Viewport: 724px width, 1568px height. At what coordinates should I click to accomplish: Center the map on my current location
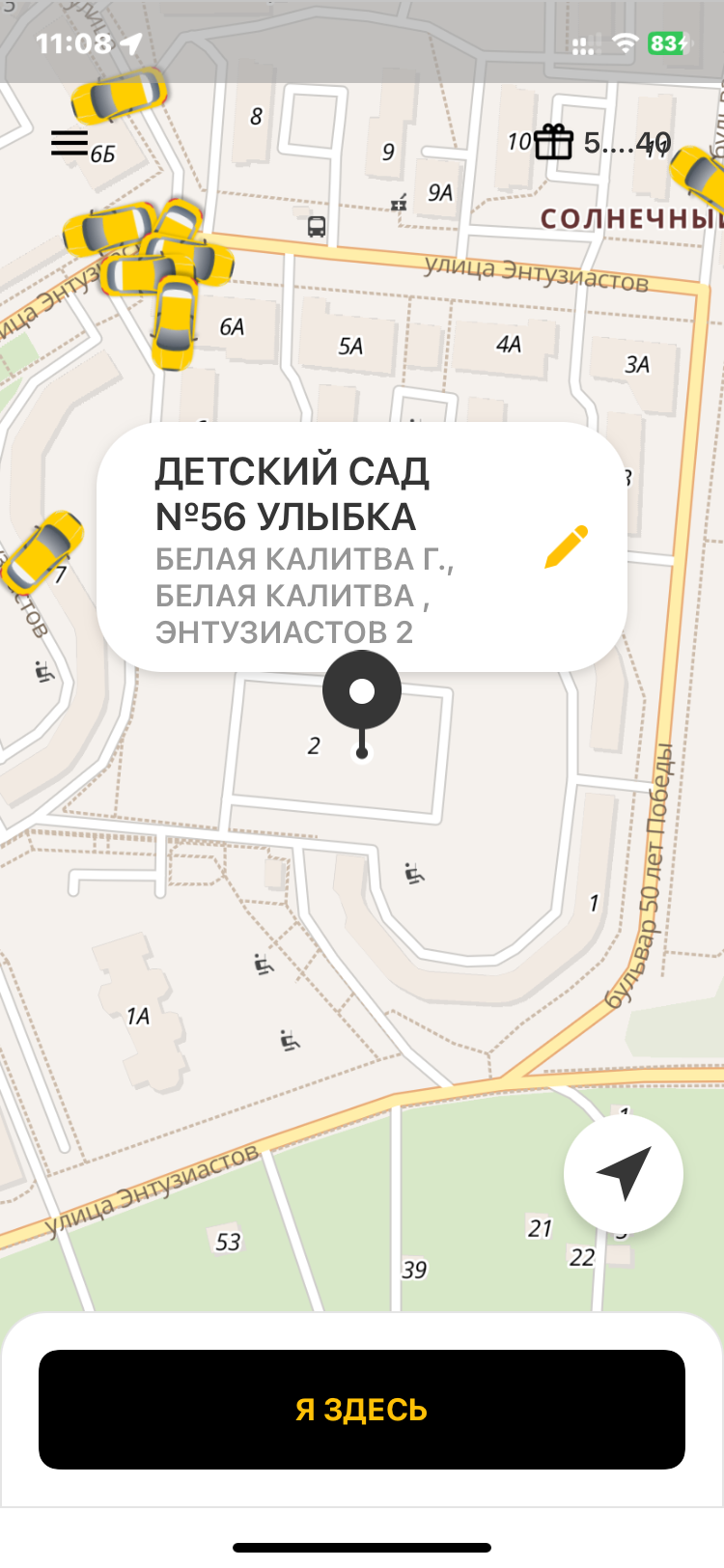(x=624, y=1173)
